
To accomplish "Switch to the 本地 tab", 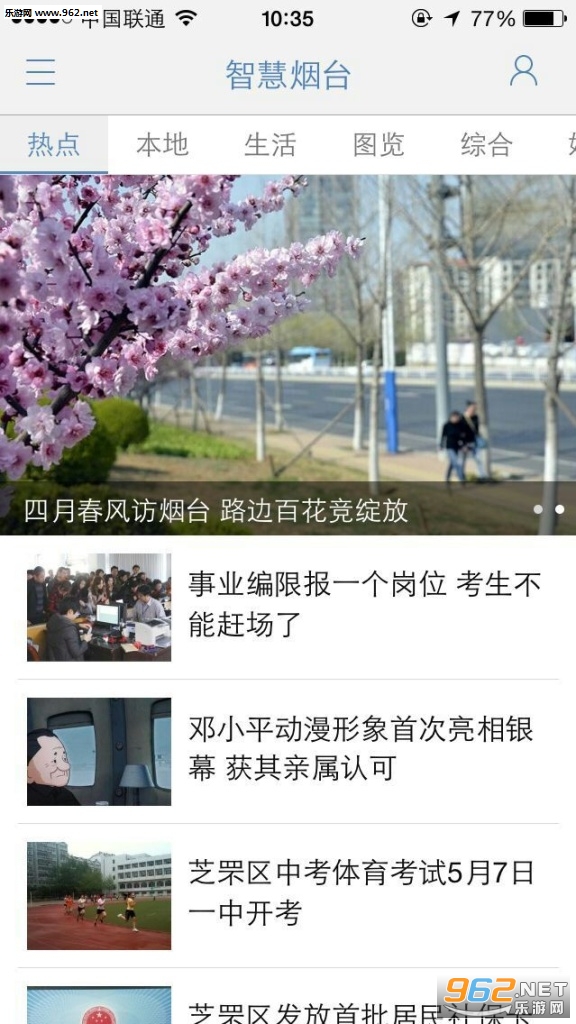I will tap(162, 145).
